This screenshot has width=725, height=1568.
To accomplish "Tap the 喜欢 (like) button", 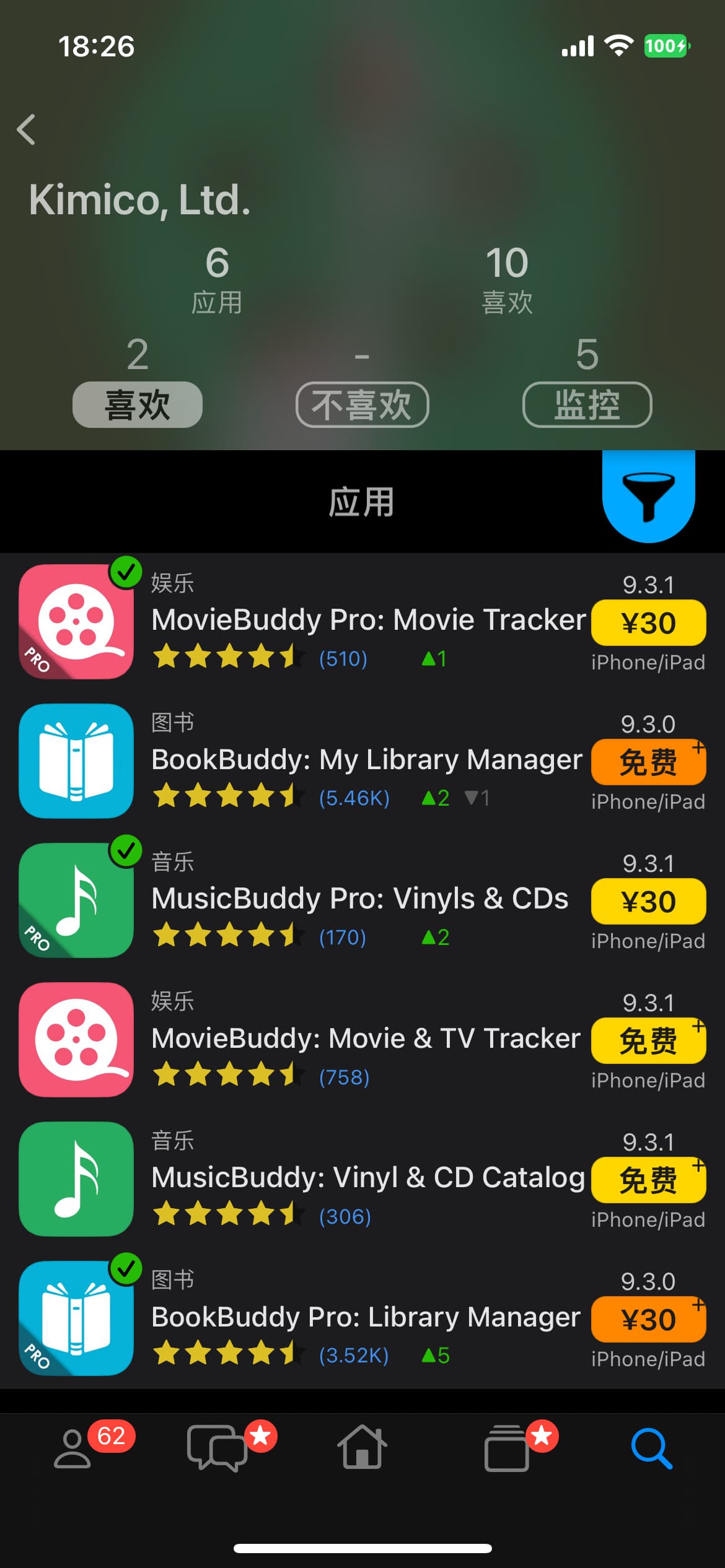I will coord(138,405).
